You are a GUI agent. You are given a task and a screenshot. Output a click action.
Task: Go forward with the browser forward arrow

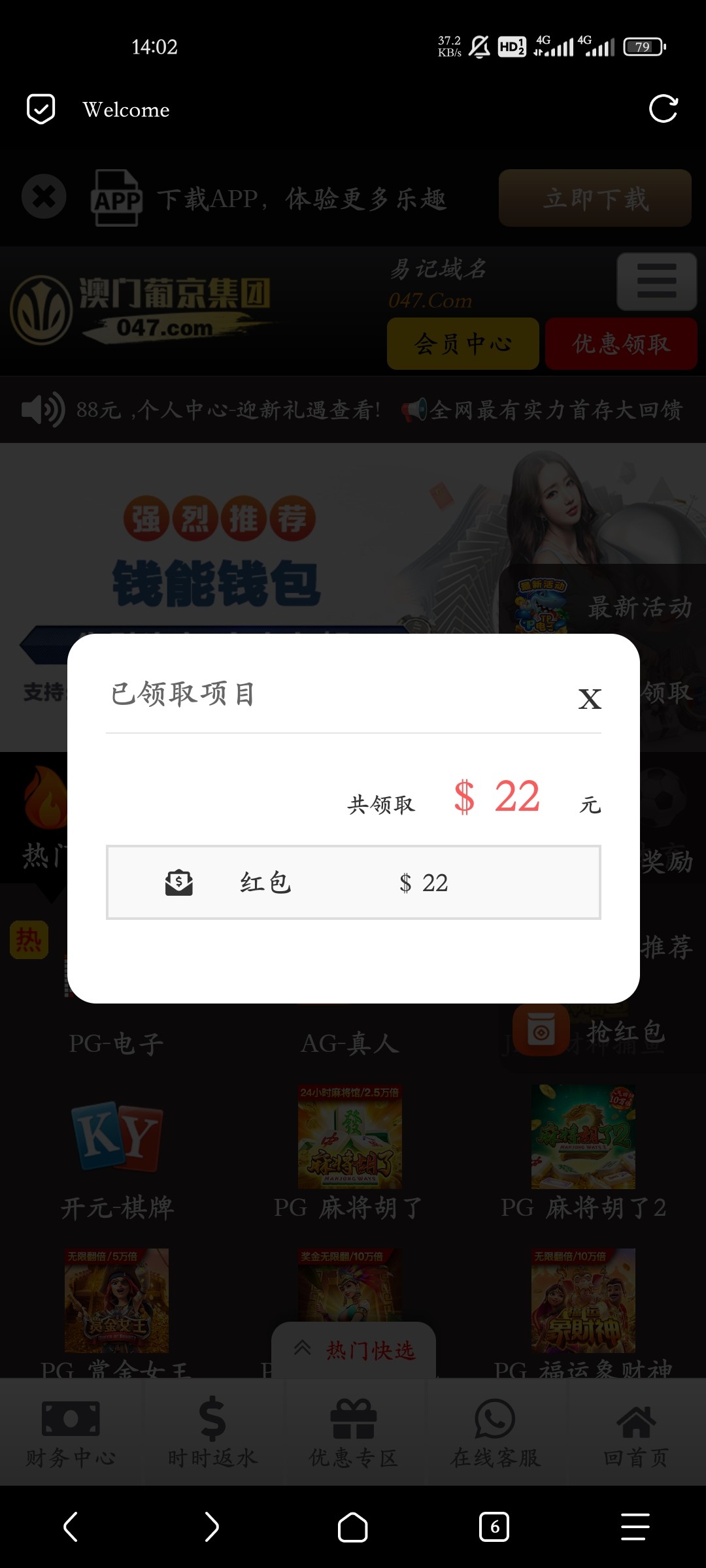211,1527
